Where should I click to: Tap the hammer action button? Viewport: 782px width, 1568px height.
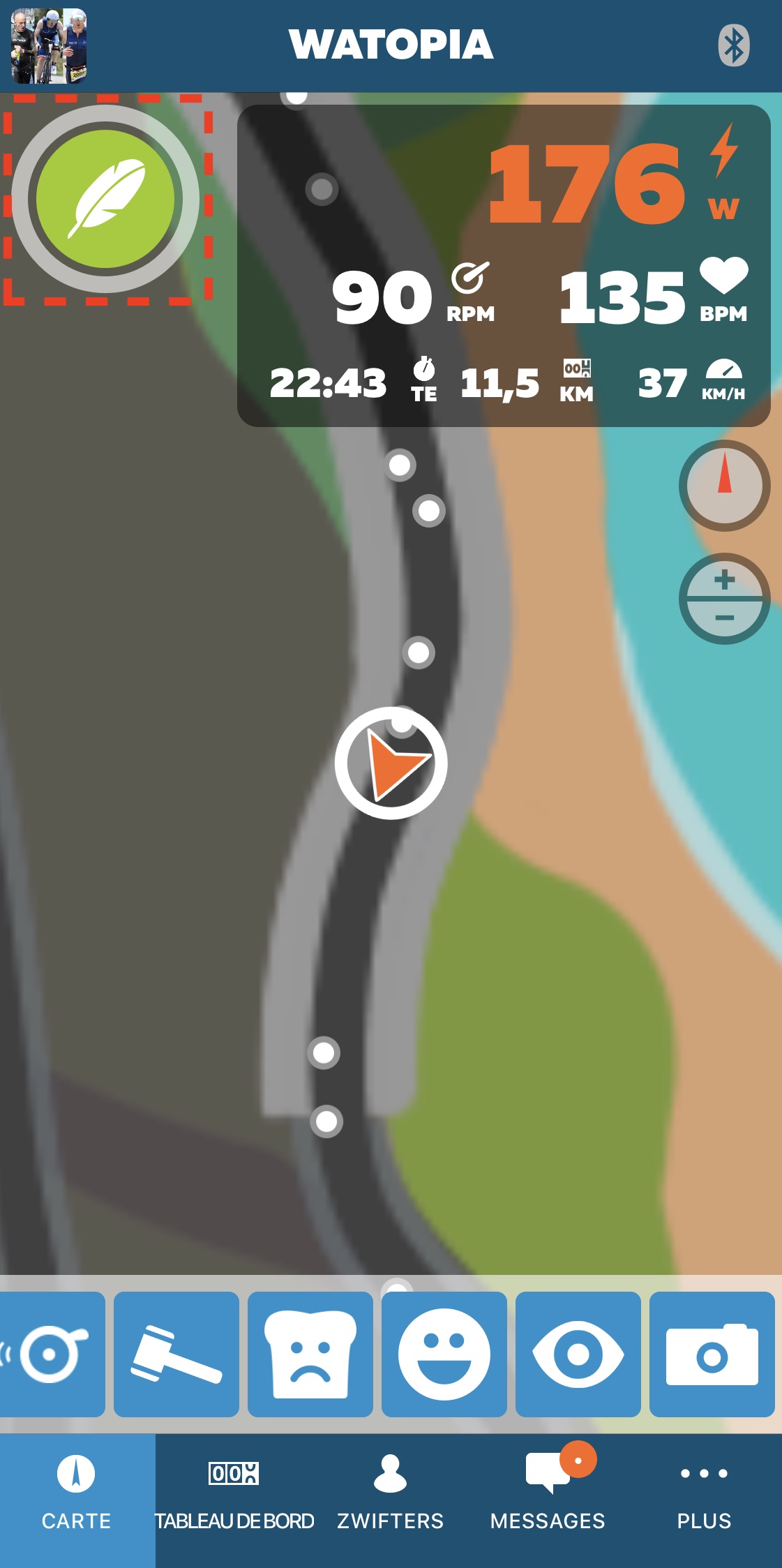click(176, 1354)
